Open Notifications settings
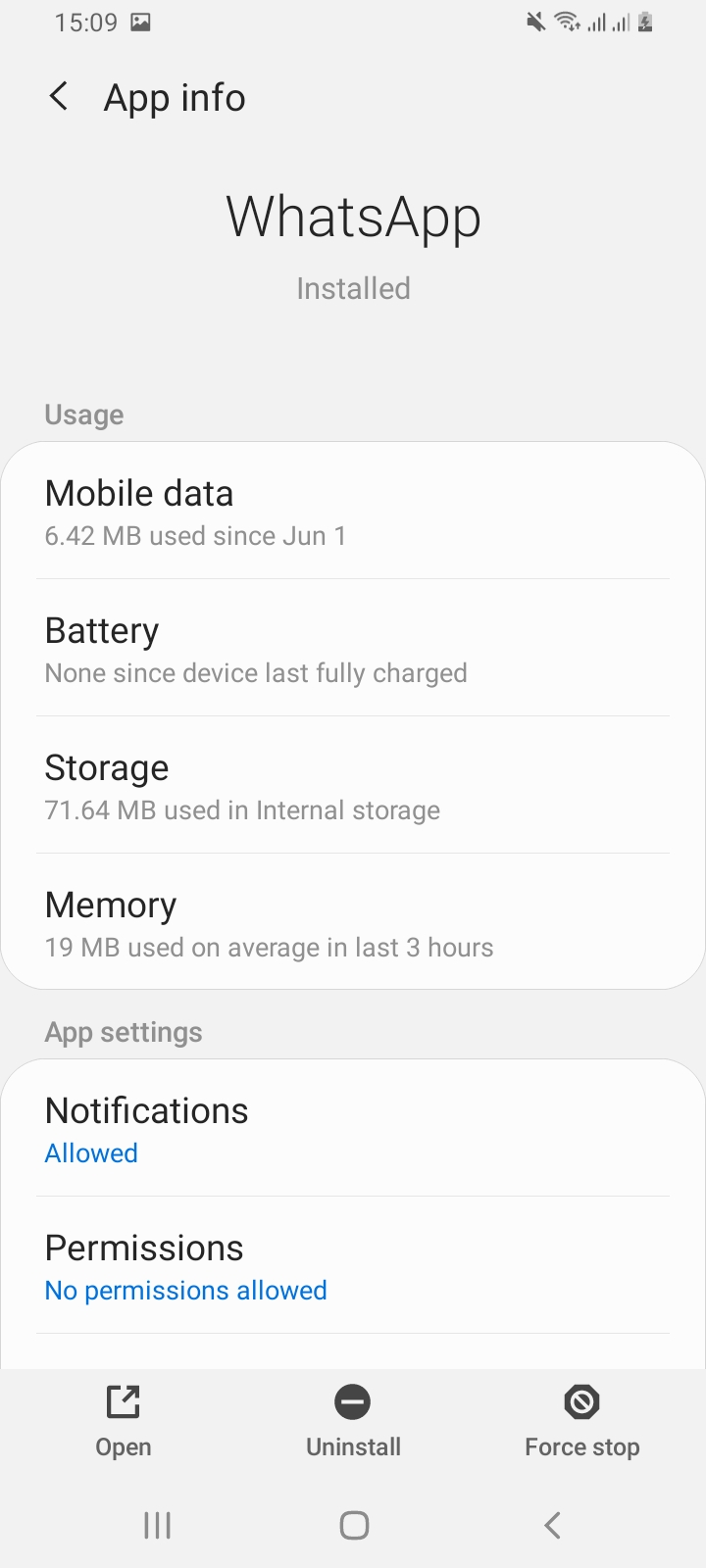Image resolution: width=706 pixels, height=1568 pixels. (x=353, y=1128)
